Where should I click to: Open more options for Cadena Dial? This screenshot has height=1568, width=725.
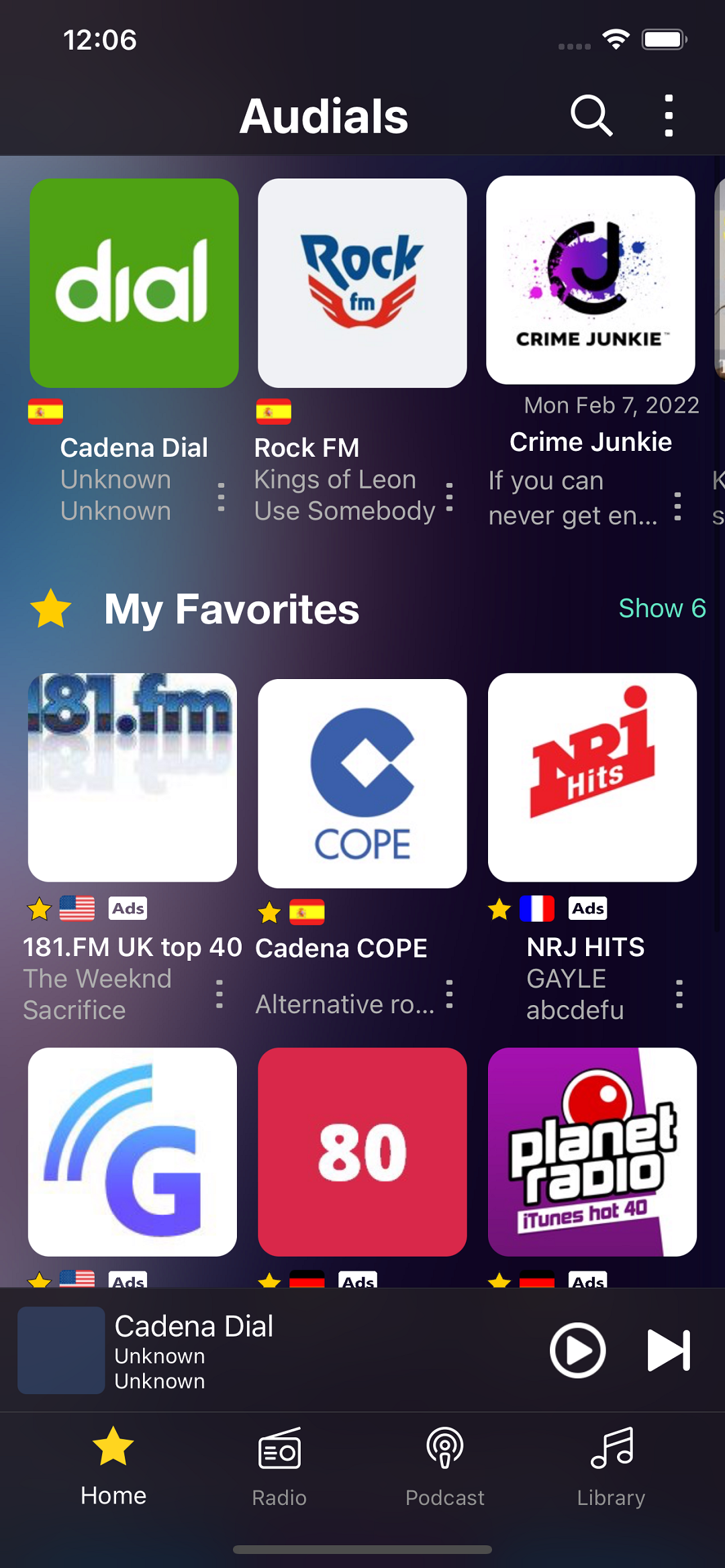pyautogui.click(x=221, y=497)
